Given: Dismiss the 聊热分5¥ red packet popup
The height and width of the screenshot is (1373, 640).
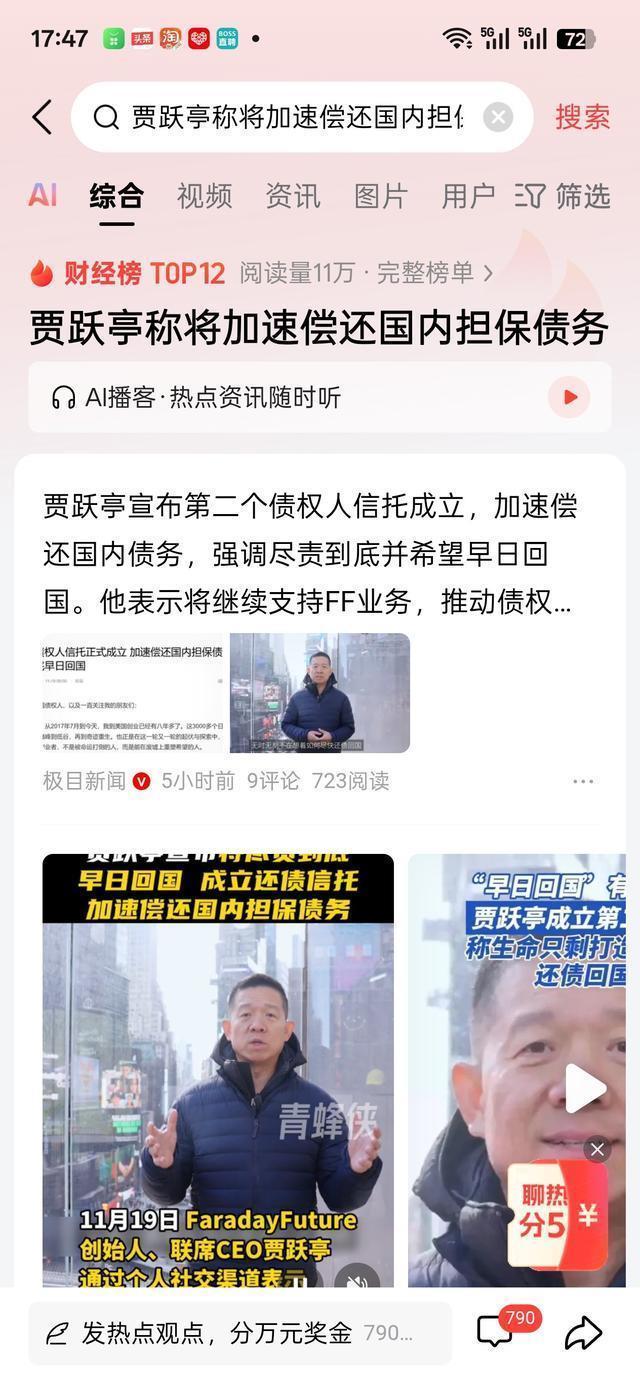Looking at the screenshot, I should (597, 1150).
